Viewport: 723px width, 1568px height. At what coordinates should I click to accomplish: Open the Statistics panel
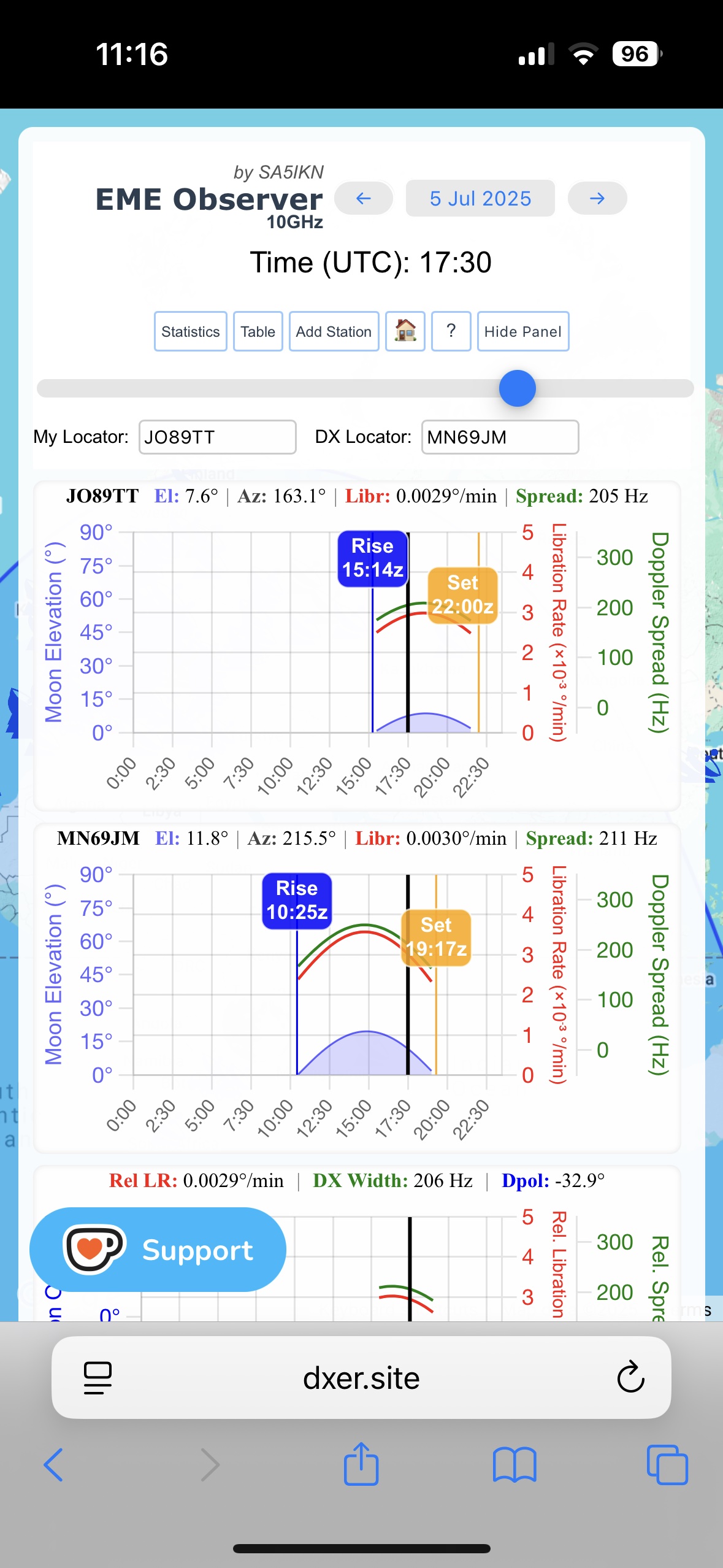tap(191, 331)
